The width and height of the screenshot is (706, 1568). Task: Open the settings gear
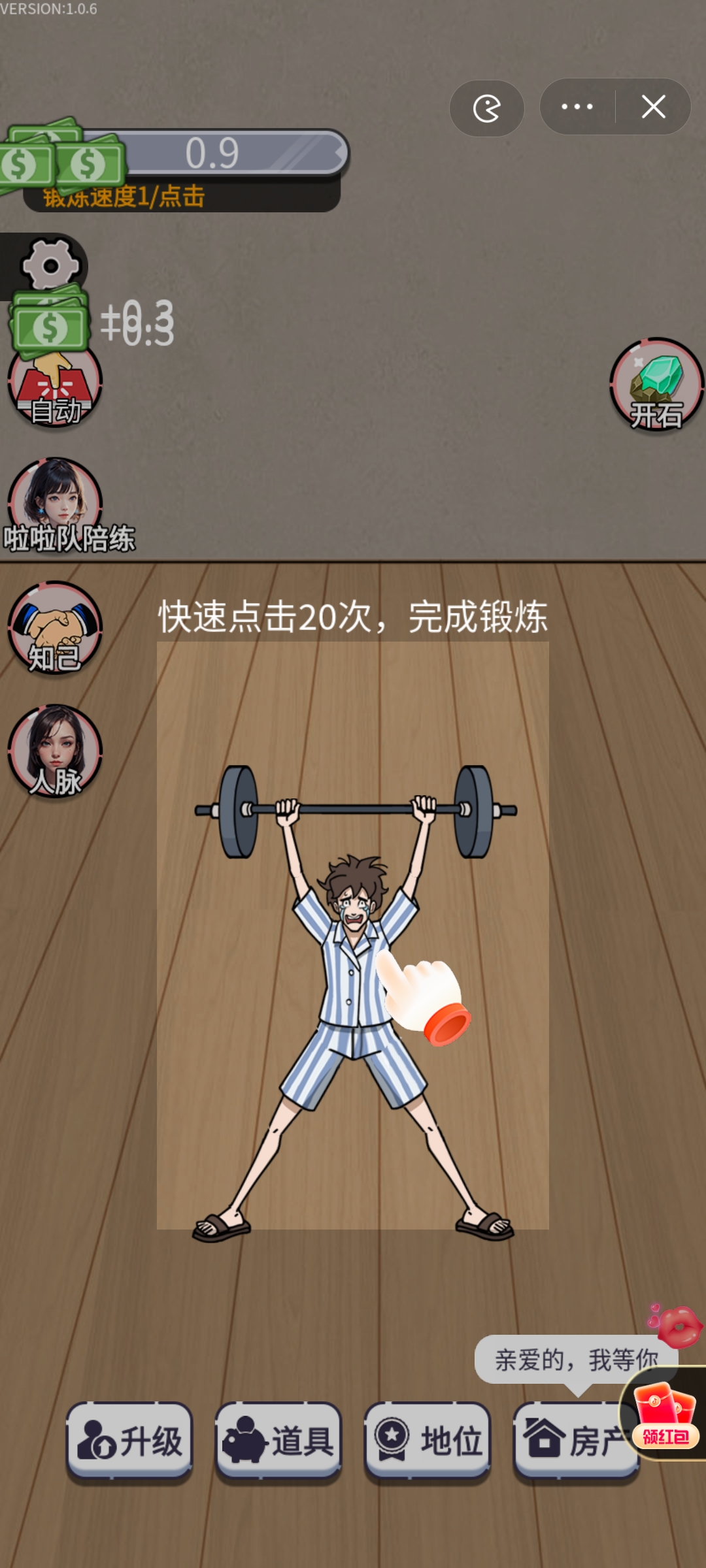[x=50, y=266]
